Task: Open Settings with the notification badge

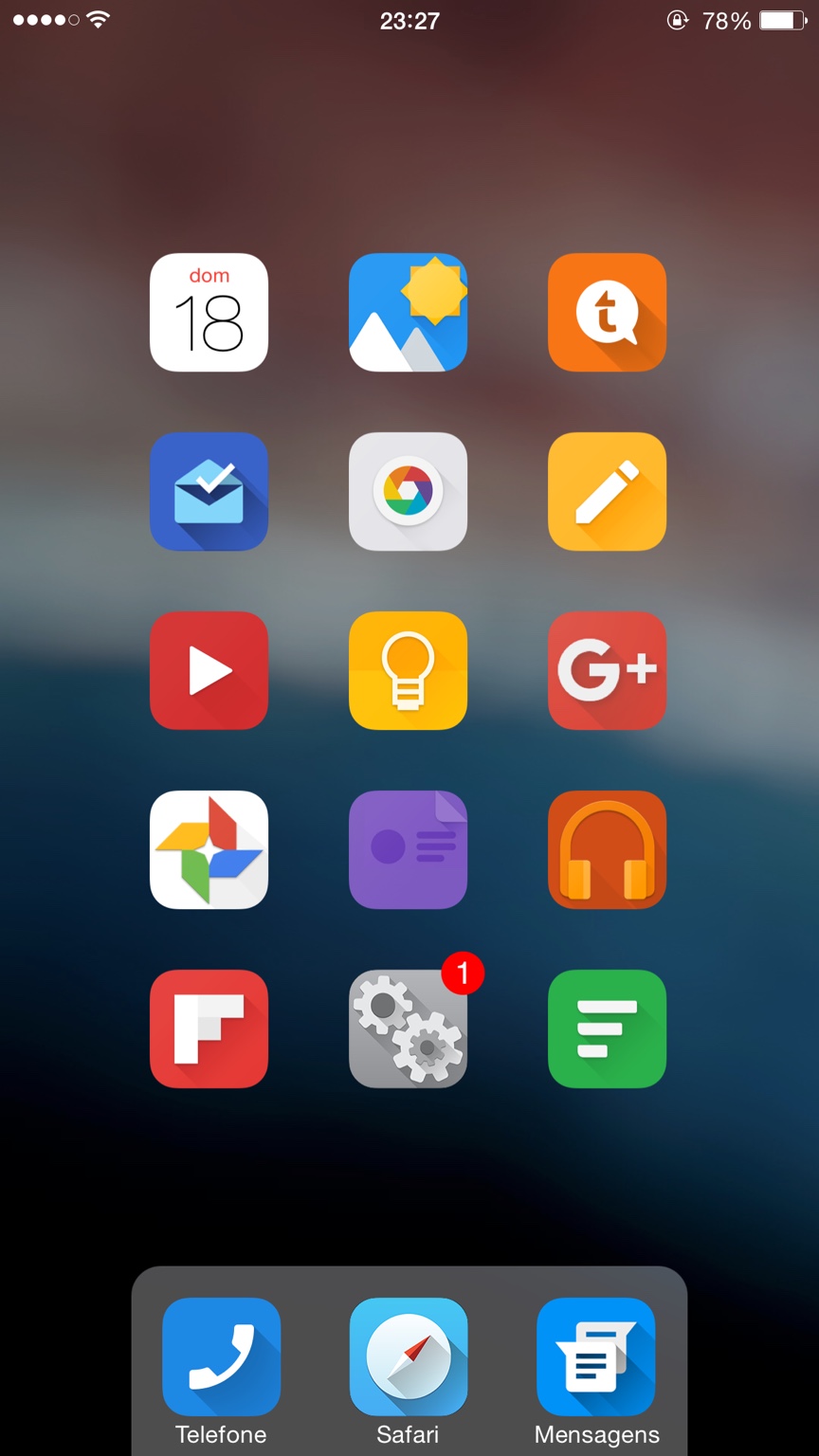Action: [x=408, y=1028]
